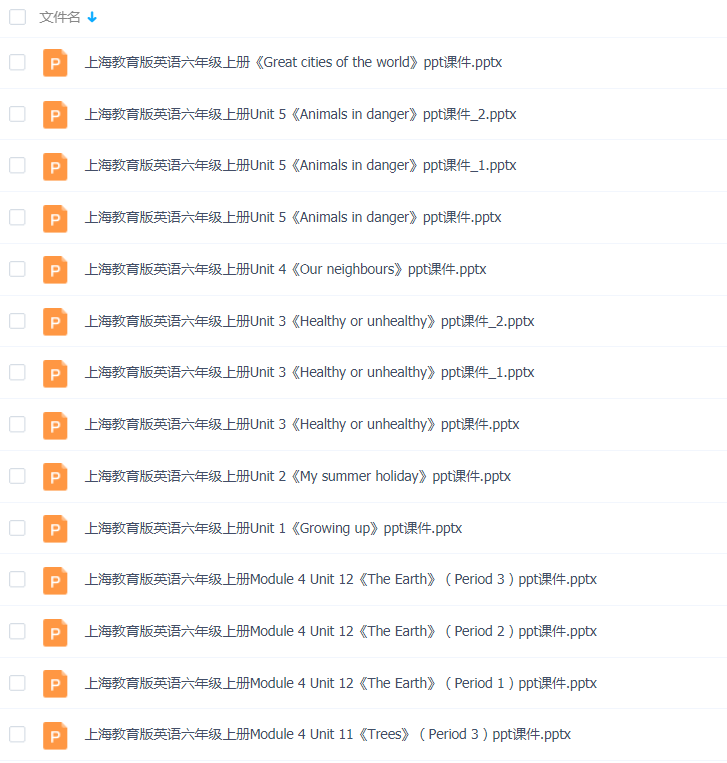Open the Animals in danger ppt课件.pptx file
The height and width of the screenshot is (763, 727).
pos(292,217)
